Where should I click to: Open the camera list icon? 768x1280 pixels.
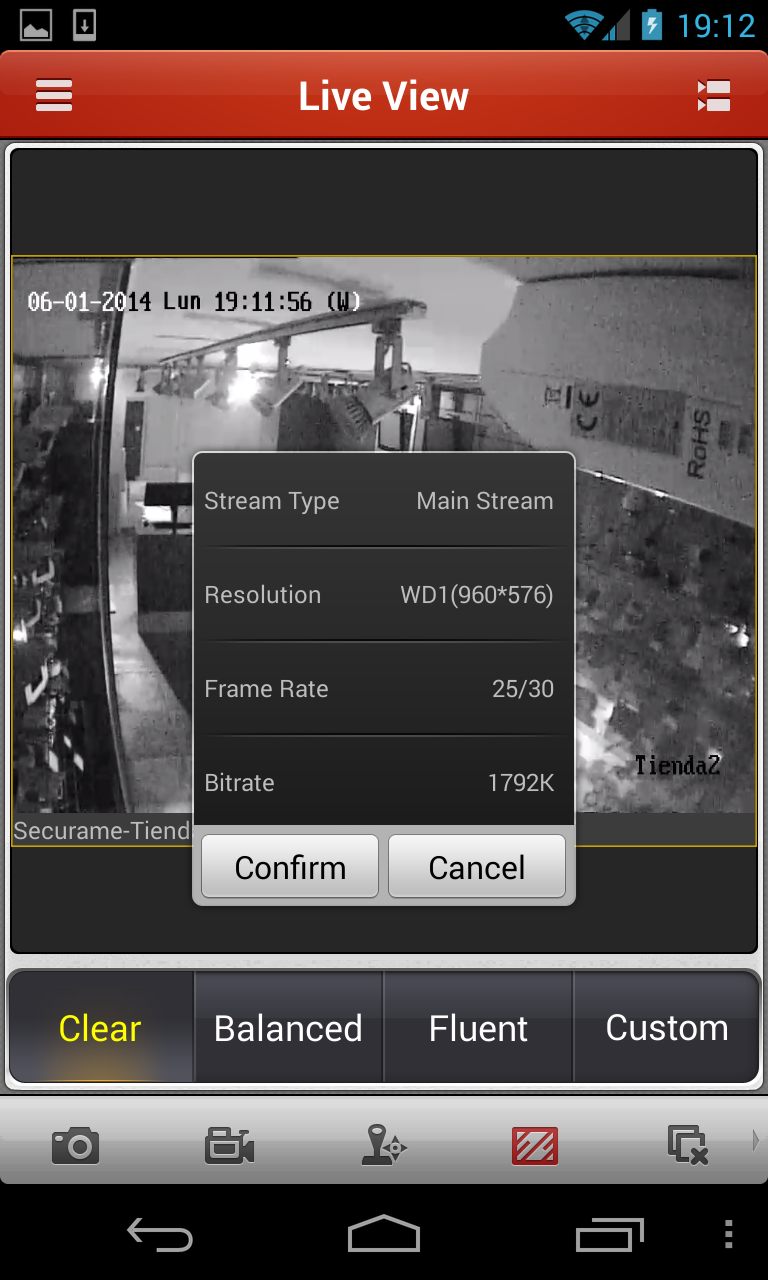click(714, 96)
